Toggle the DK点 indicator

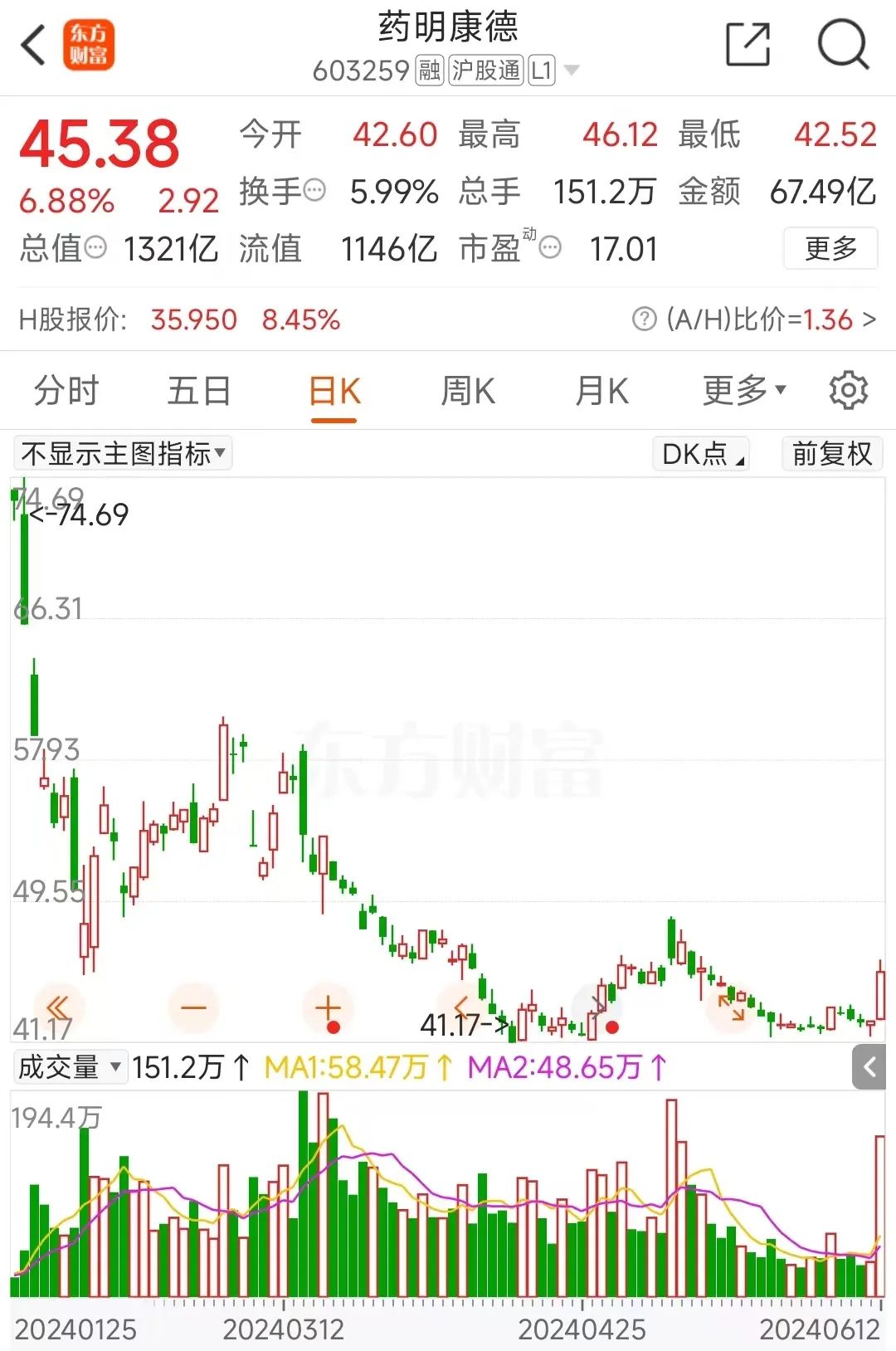(x=699, y=453)
